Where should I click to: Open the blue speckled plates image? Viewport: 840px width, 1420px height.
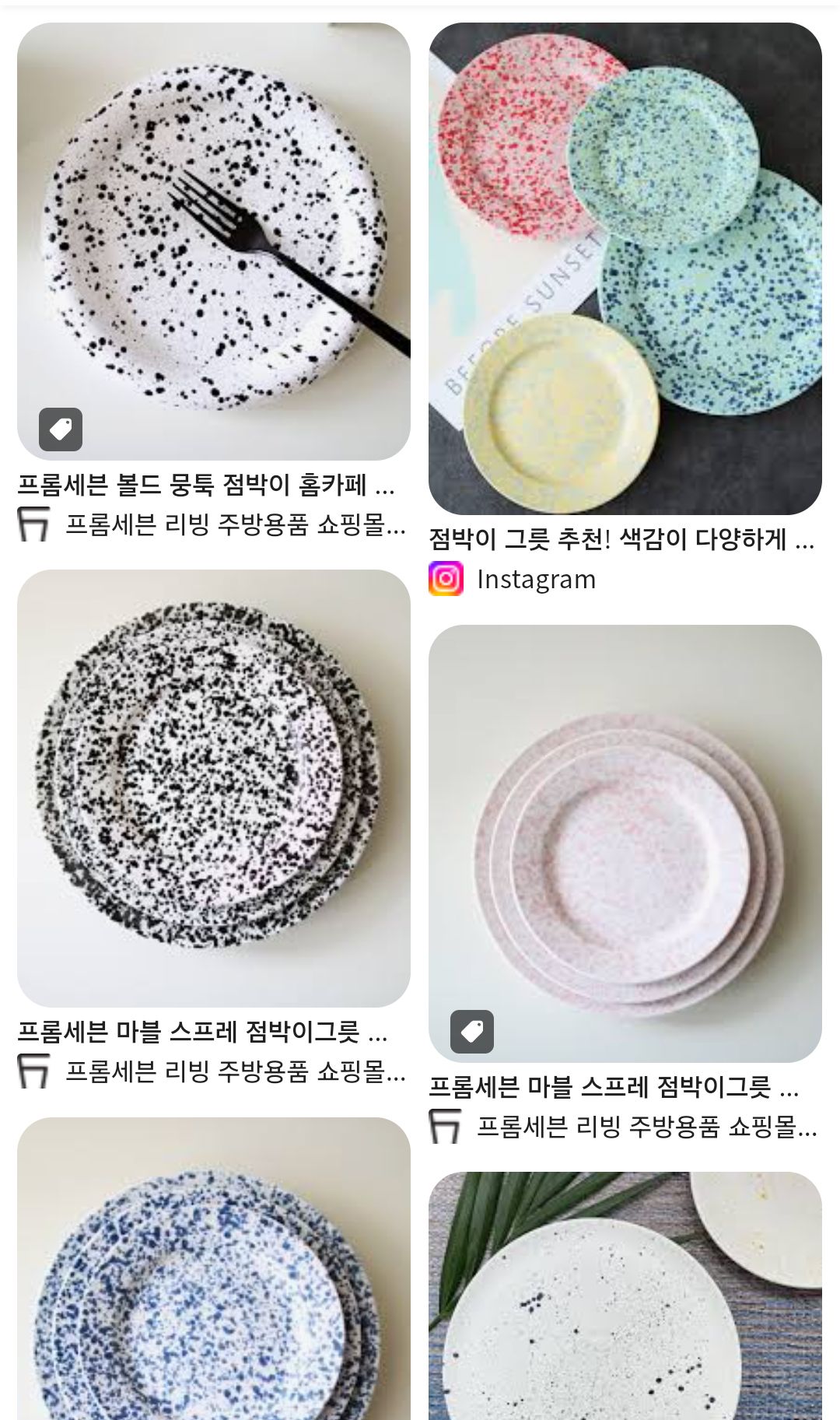214,1269
